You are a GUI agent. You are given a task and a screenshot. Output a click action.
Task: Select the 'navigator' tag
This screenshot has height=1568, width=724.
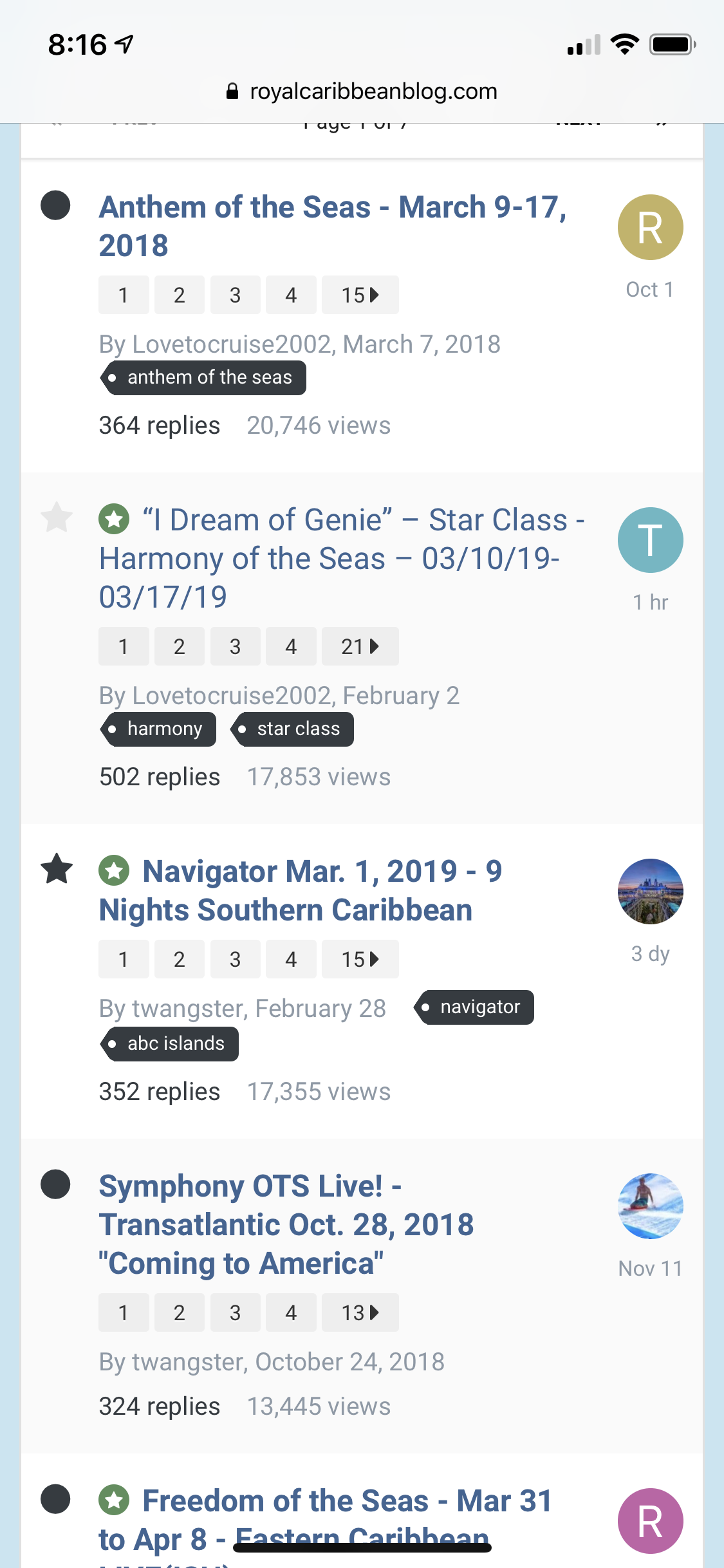tap(474, 1007)
